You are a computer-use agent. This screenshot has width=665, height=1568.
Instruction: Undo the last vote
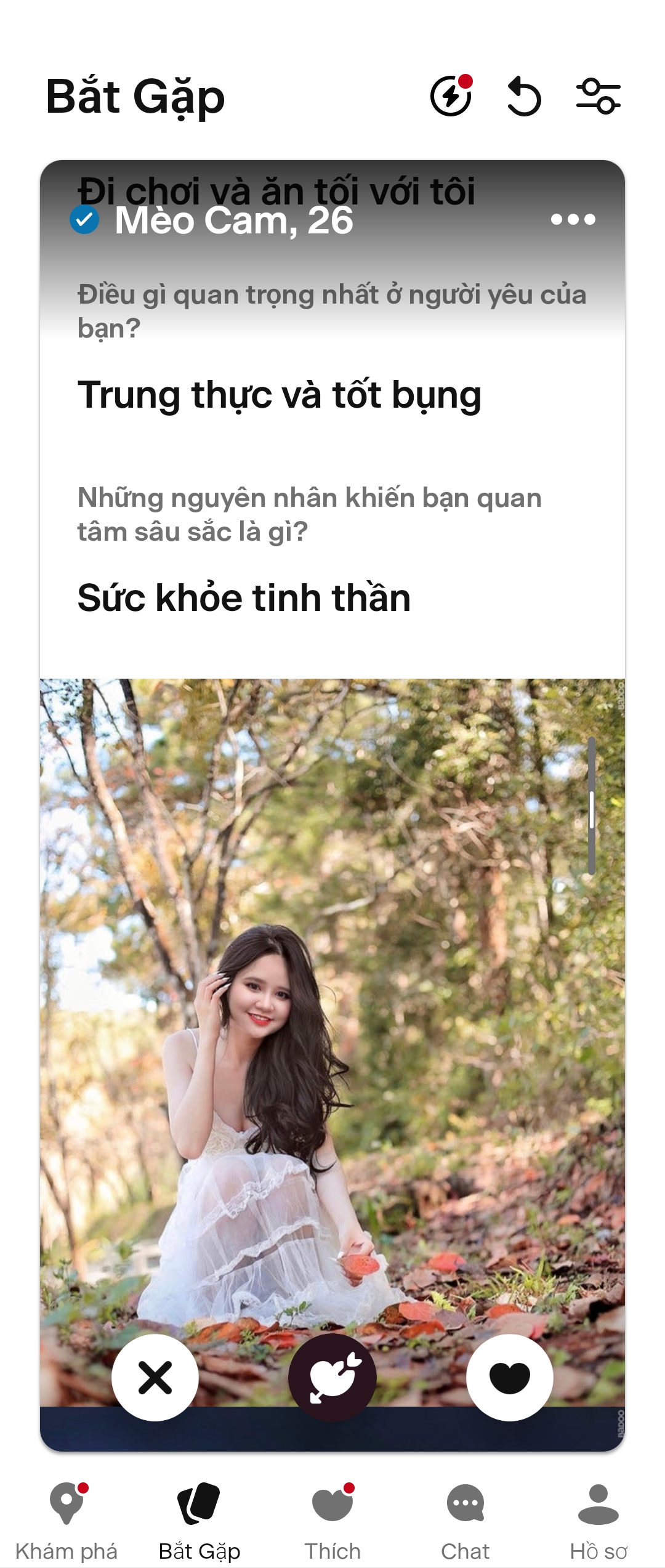click(524, 97)
